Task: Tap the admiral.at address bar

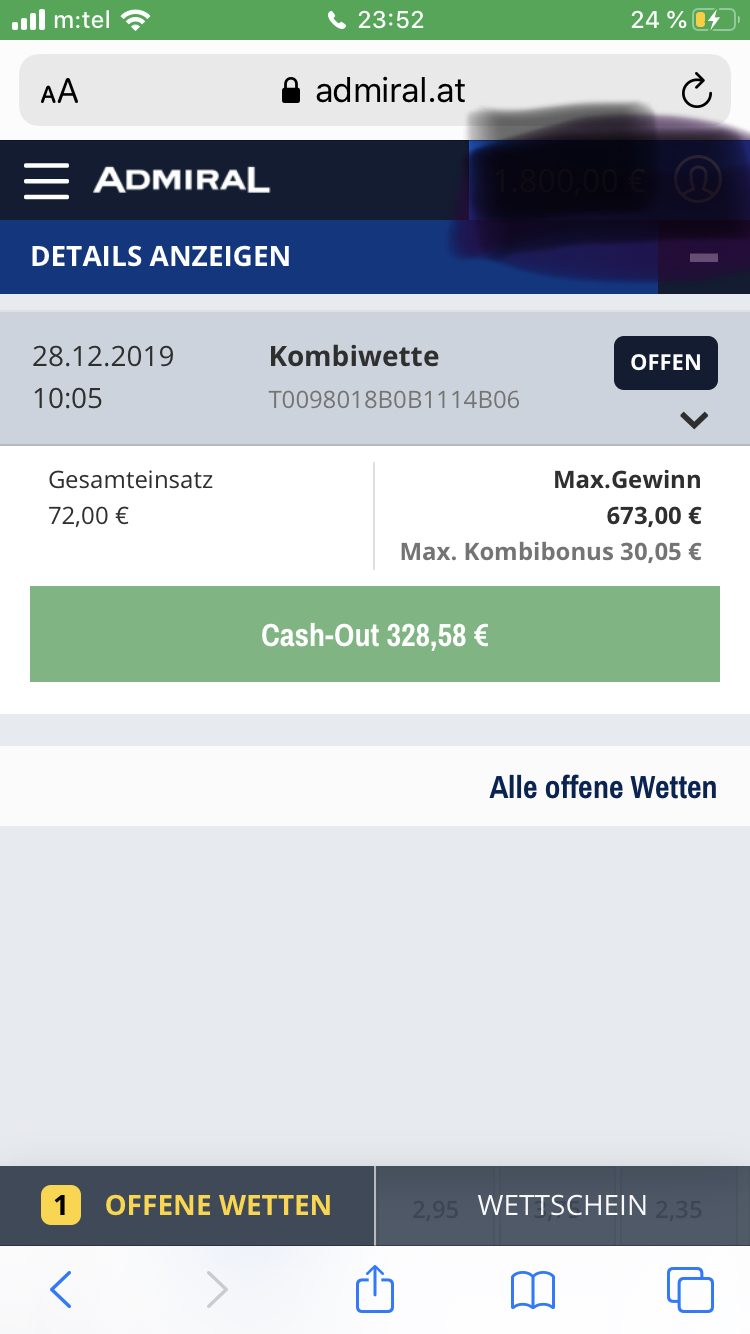Action: tap(375, 90)
